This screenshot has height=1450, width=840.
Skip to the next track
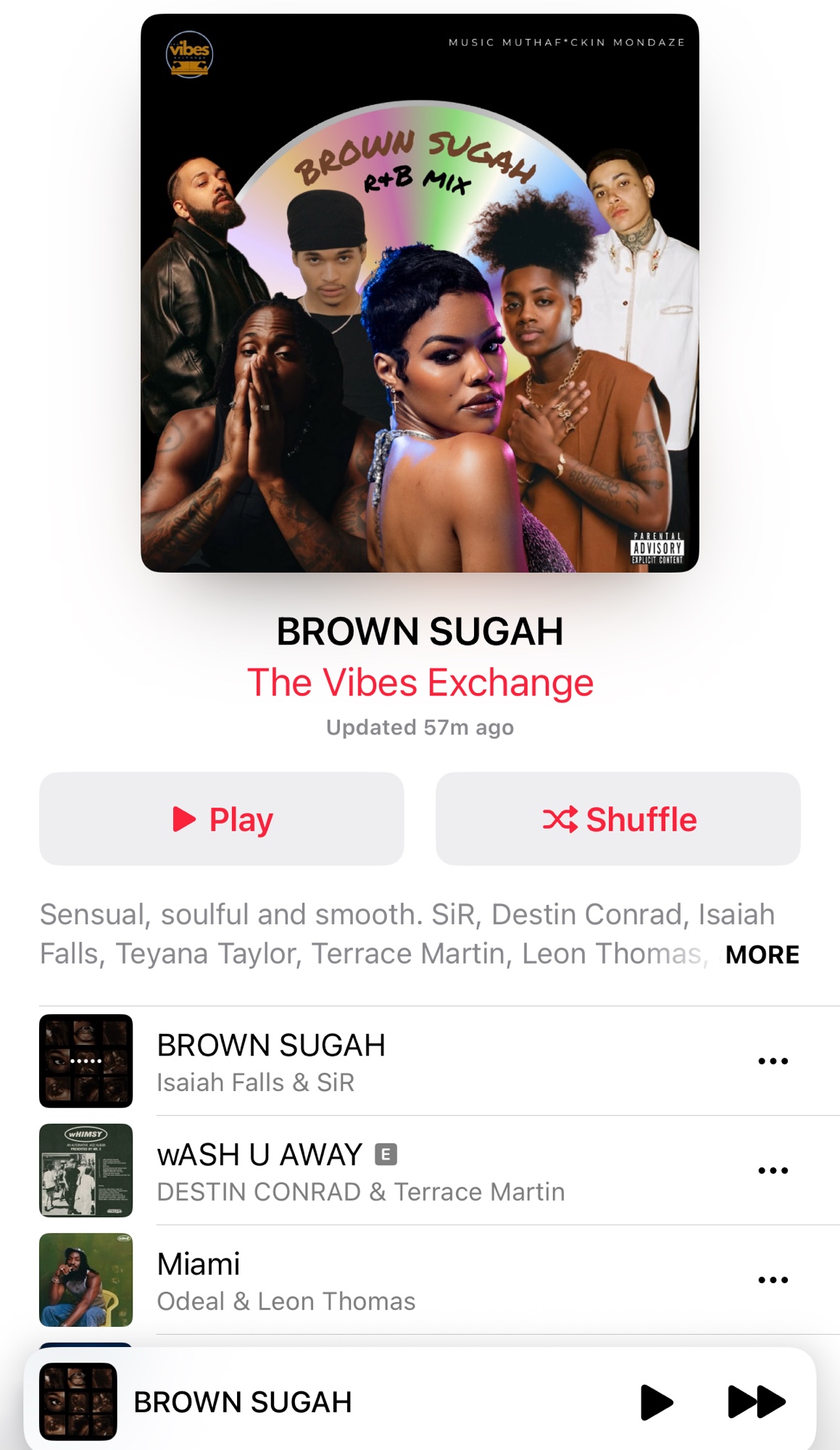[x=756, y=1401]
